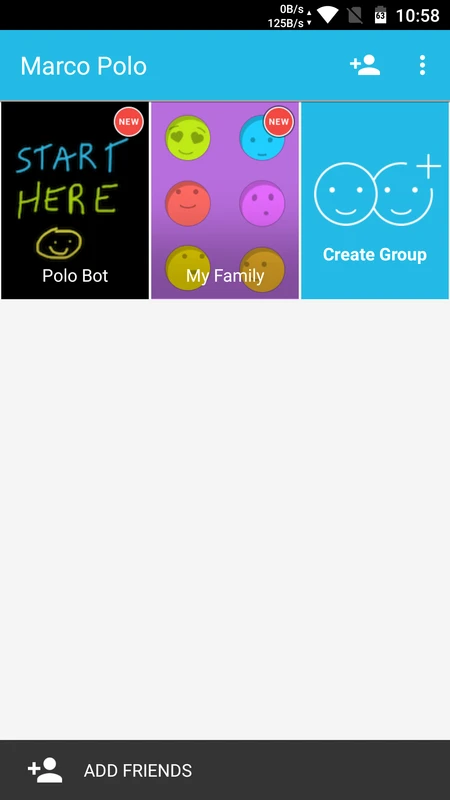Create a new group
This screenshot has height=800, width=450.
[x=375, y=200]
